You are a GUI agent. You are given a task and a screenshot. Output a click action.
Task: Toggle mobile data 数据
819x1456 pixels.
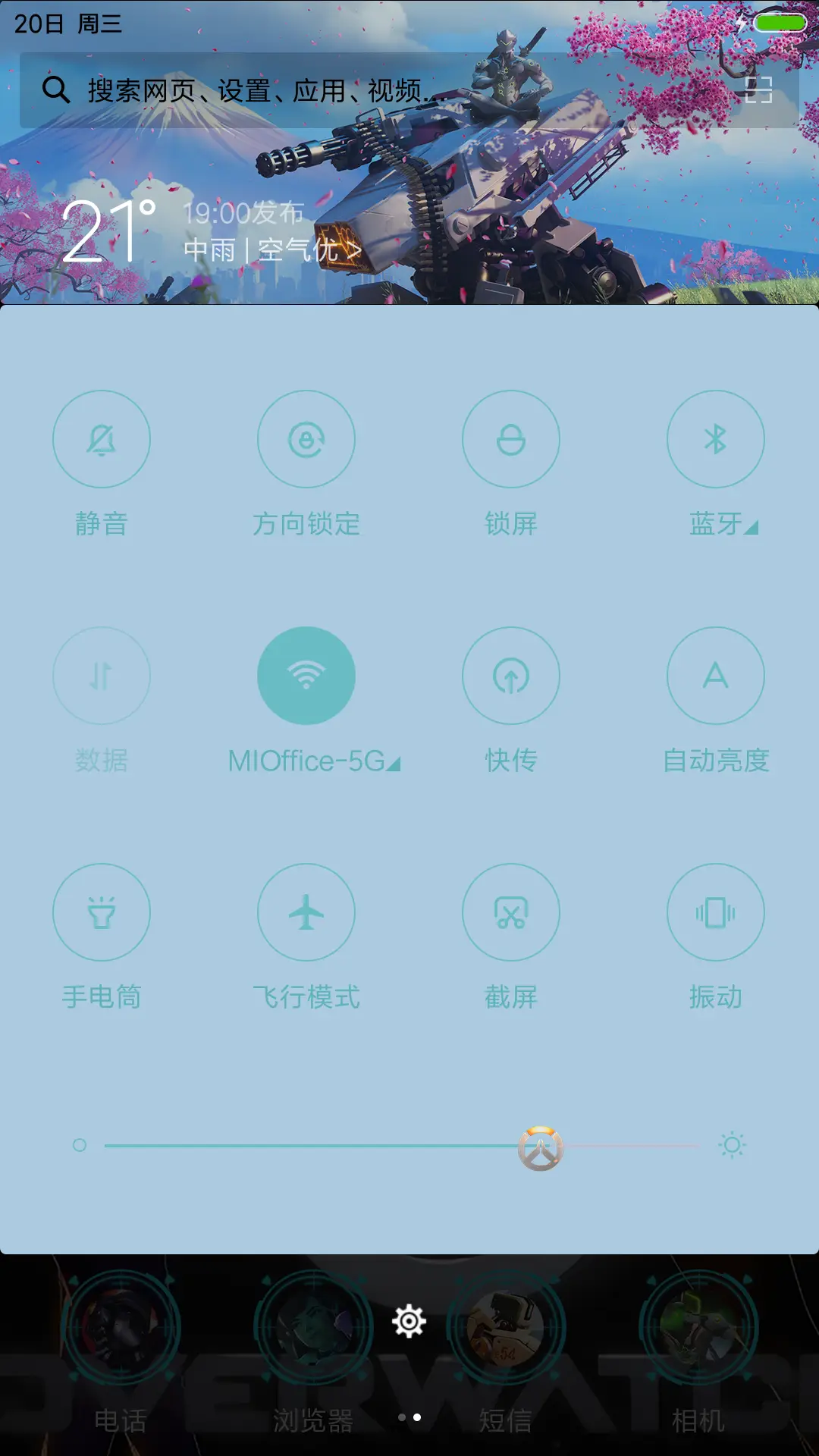pos(102,676)
